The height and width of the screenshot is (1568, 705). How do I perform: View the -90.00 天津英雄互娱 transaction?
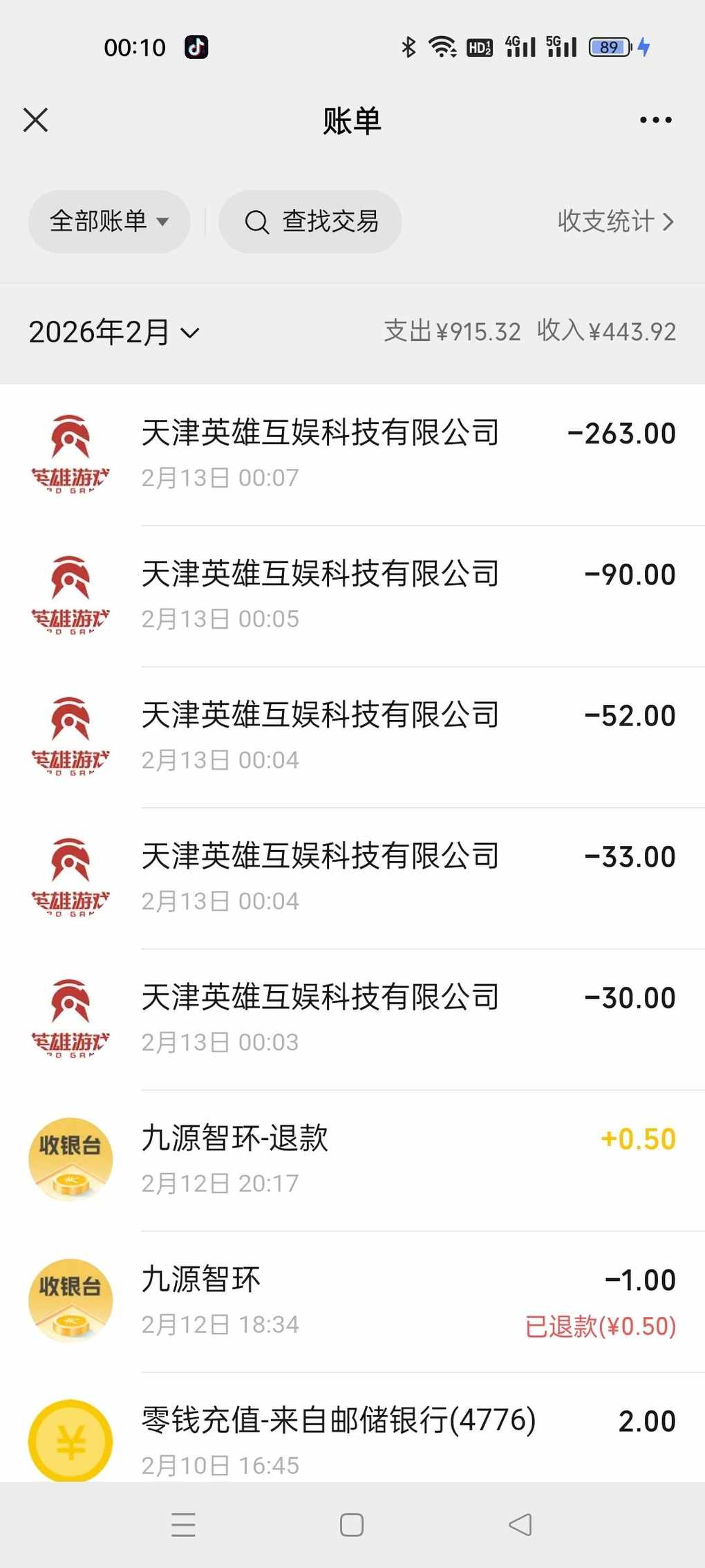coord(352,596)
